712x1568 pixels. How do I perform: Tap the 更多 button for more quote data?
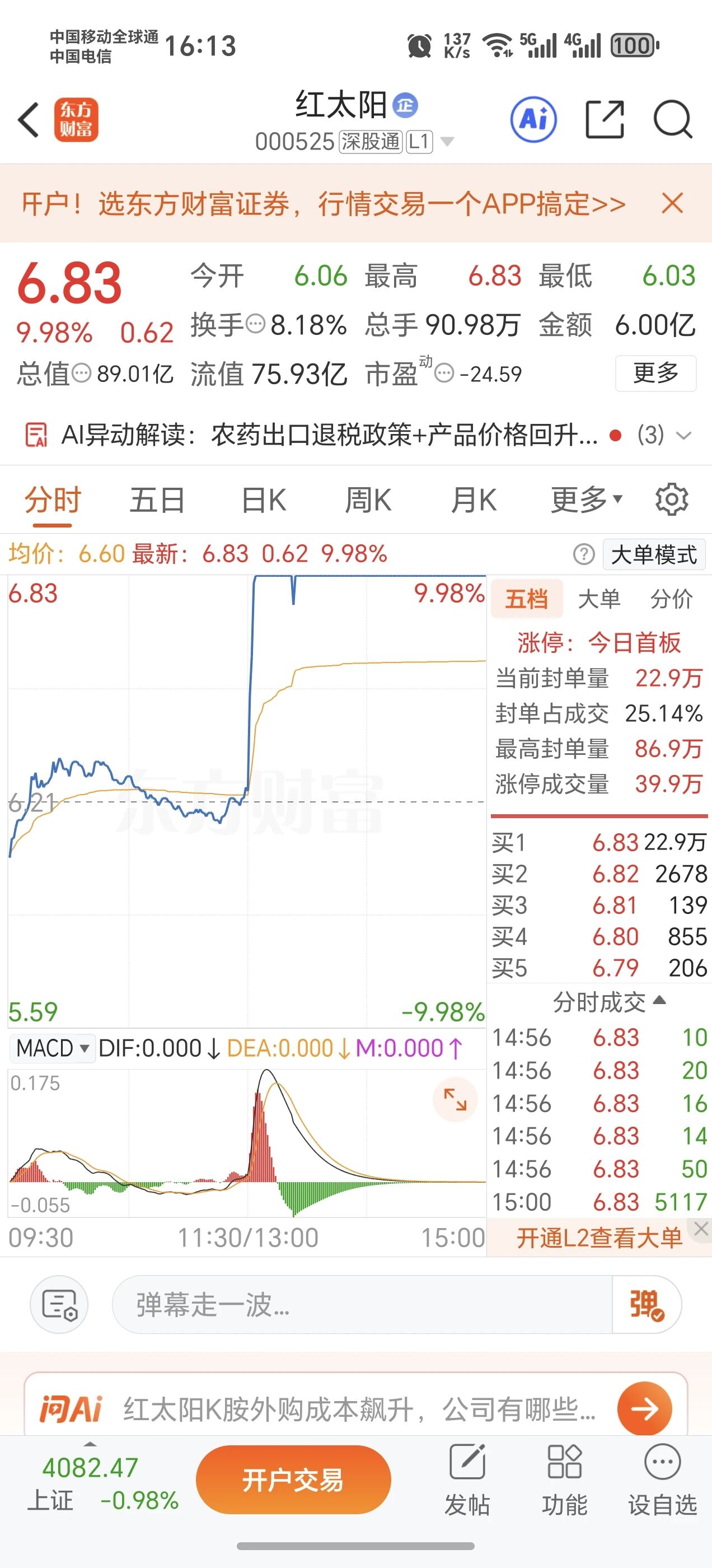click(x=655, y=373)
